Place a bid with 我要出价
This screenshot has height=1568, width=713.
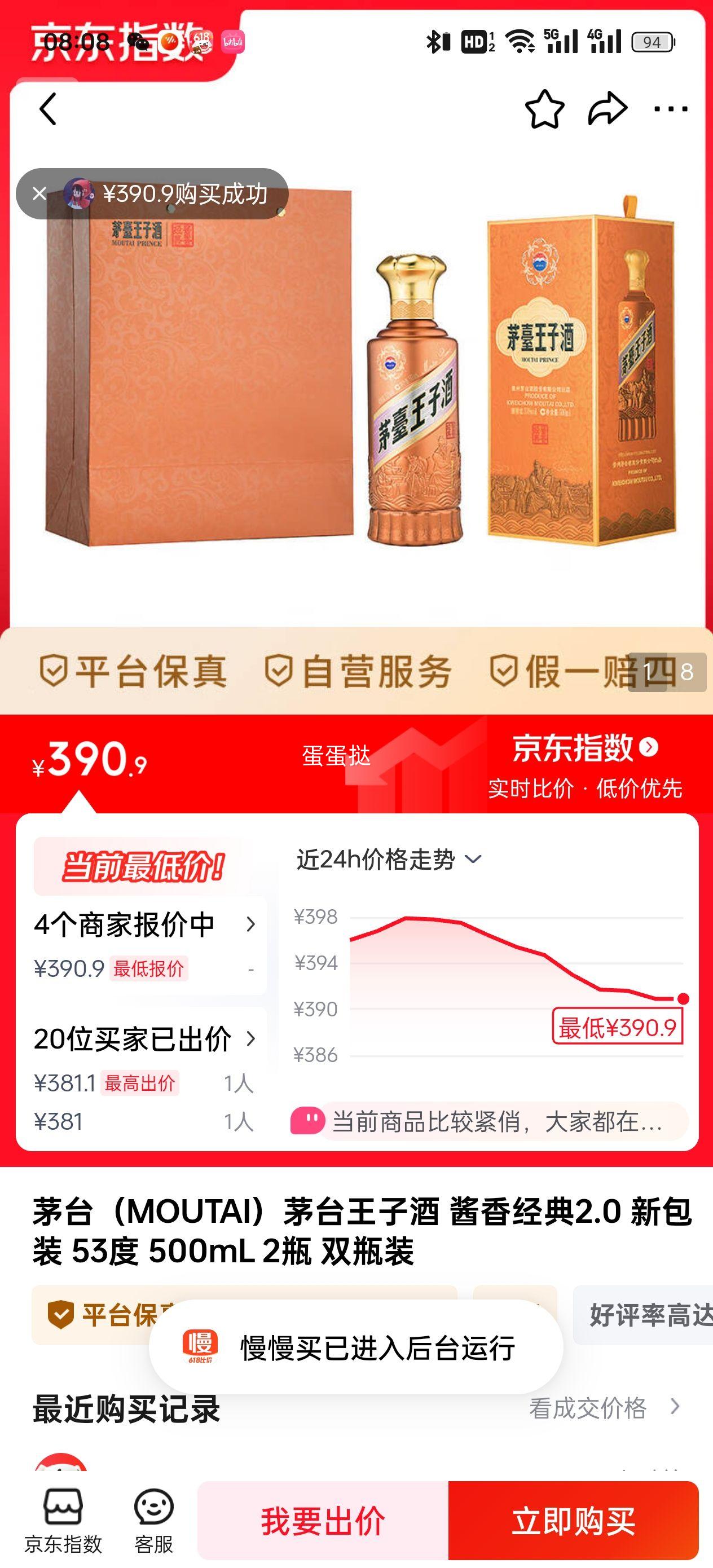coord(323,1521)
